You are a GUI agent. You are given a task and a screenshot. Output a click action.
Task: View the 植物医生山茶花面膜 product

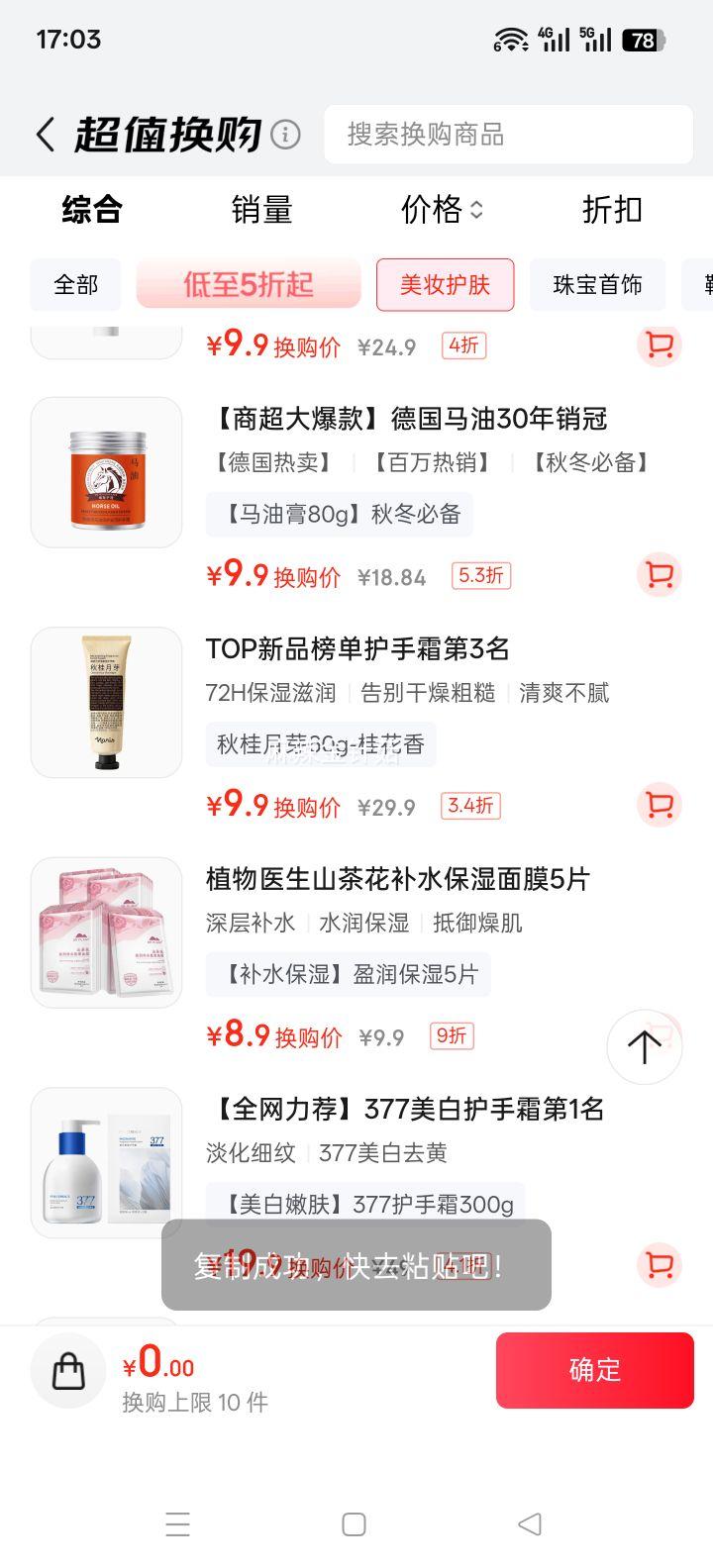(x=396, y=879)
